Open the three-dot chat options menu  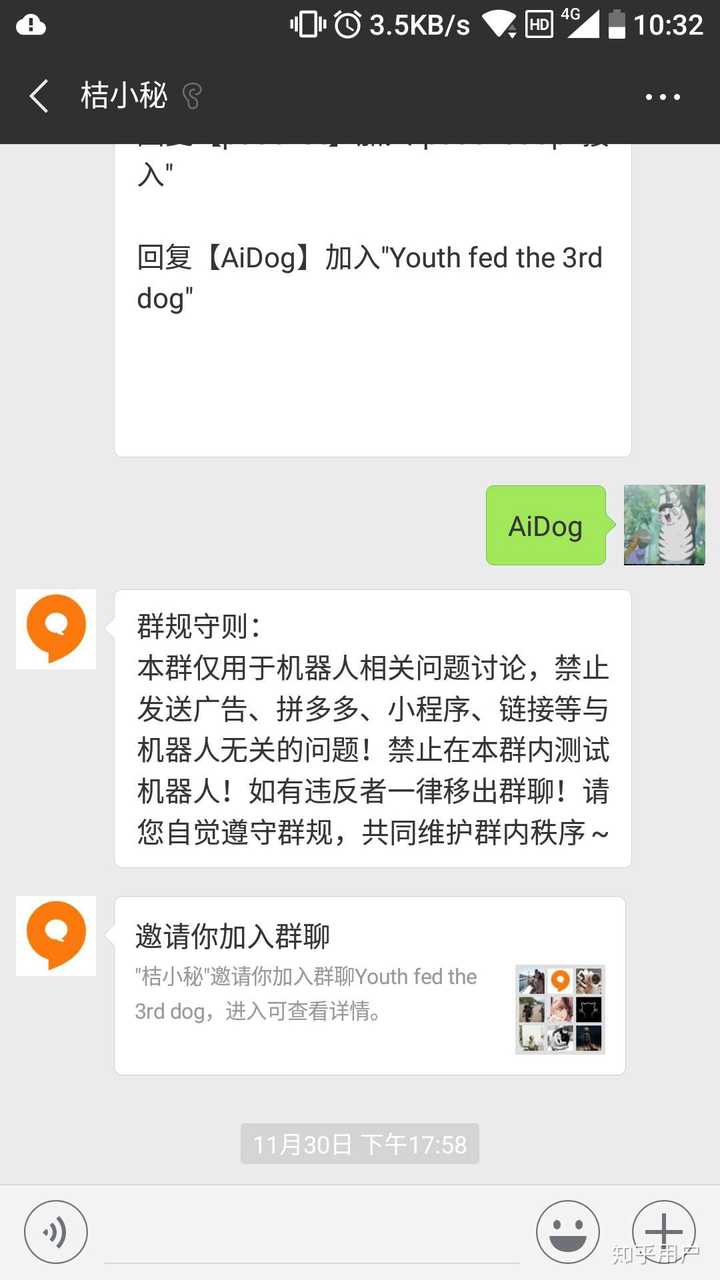[x=662, y=97]
